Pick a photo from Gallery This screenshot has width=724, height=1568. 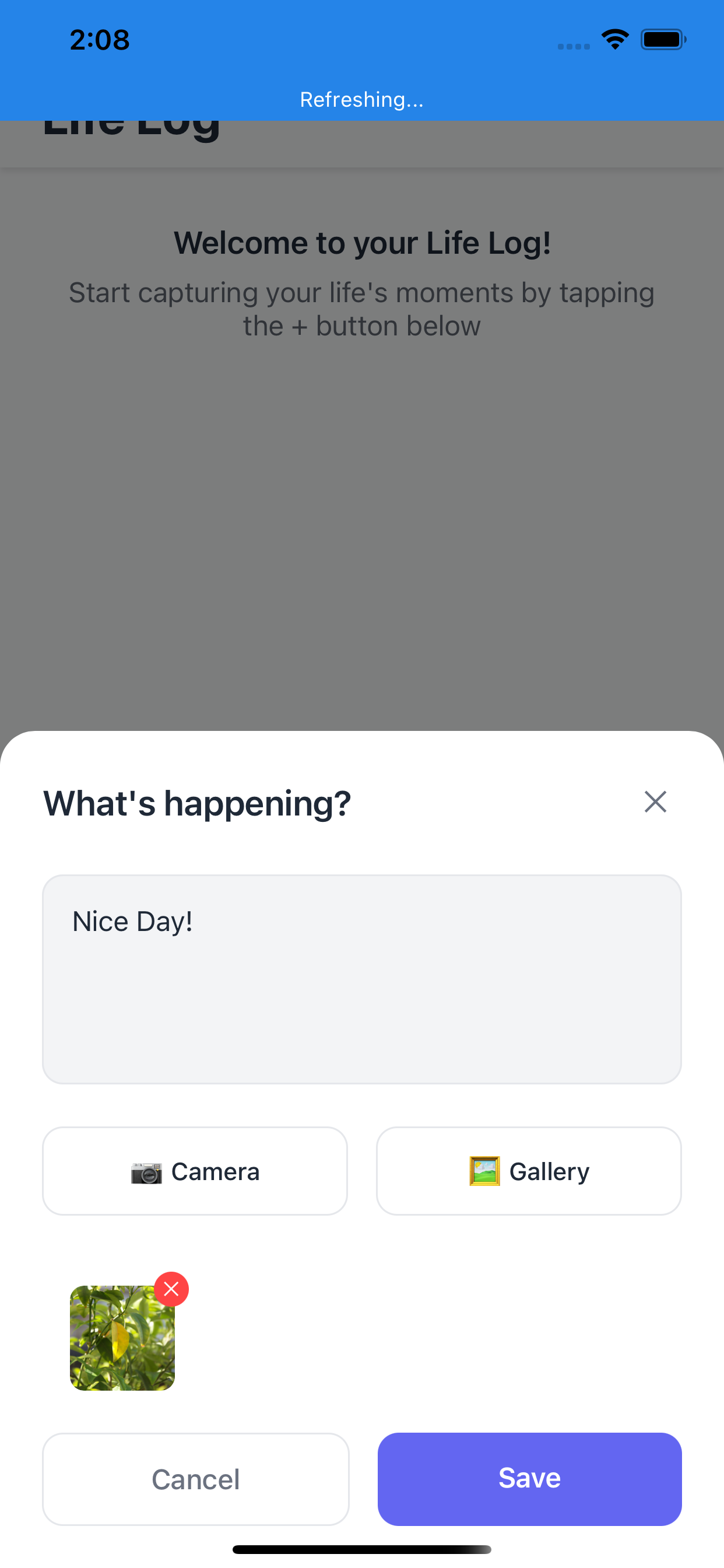[x=528, y=1171]
